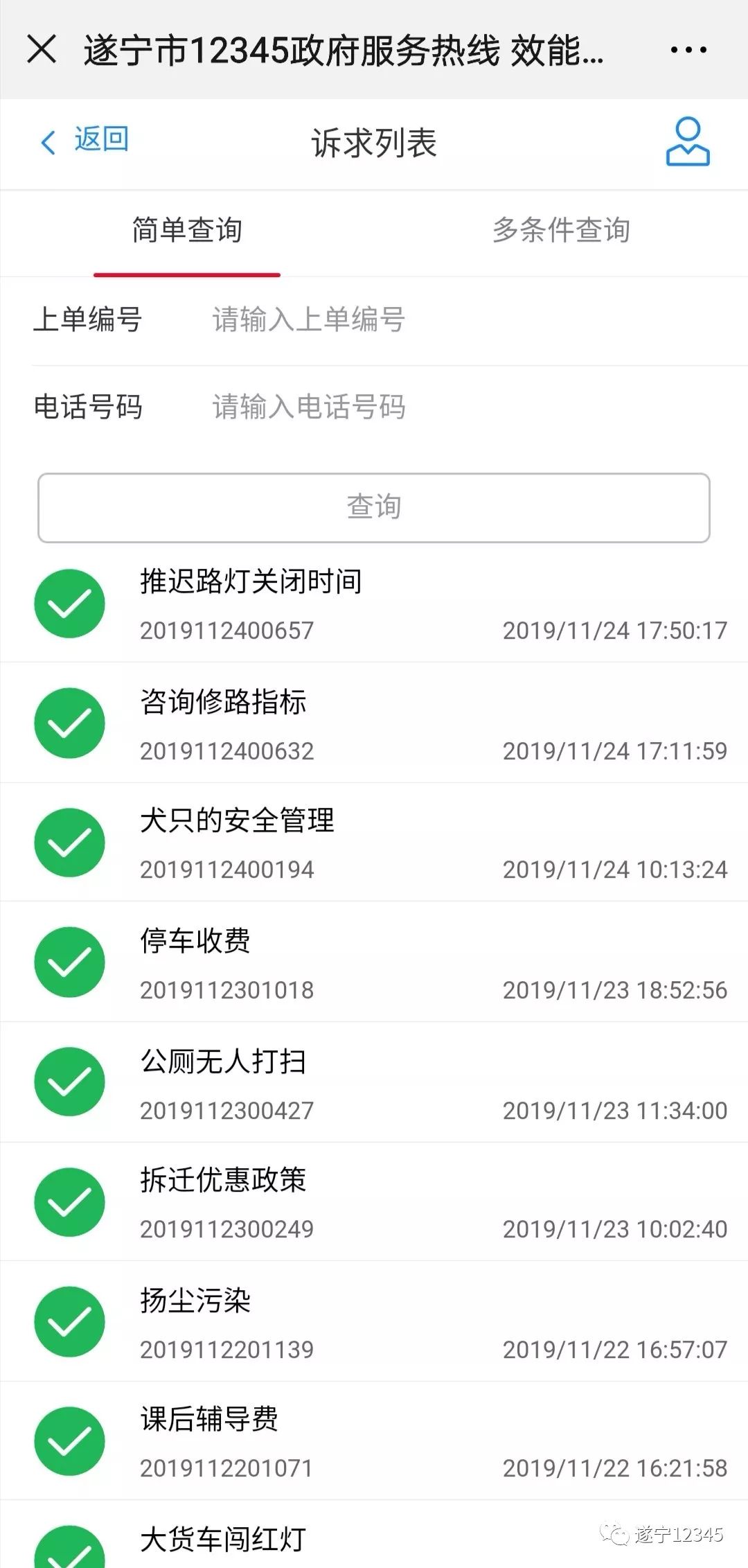
Task: Open the three-dot overflow menu
Action: (x=688, y=50)
